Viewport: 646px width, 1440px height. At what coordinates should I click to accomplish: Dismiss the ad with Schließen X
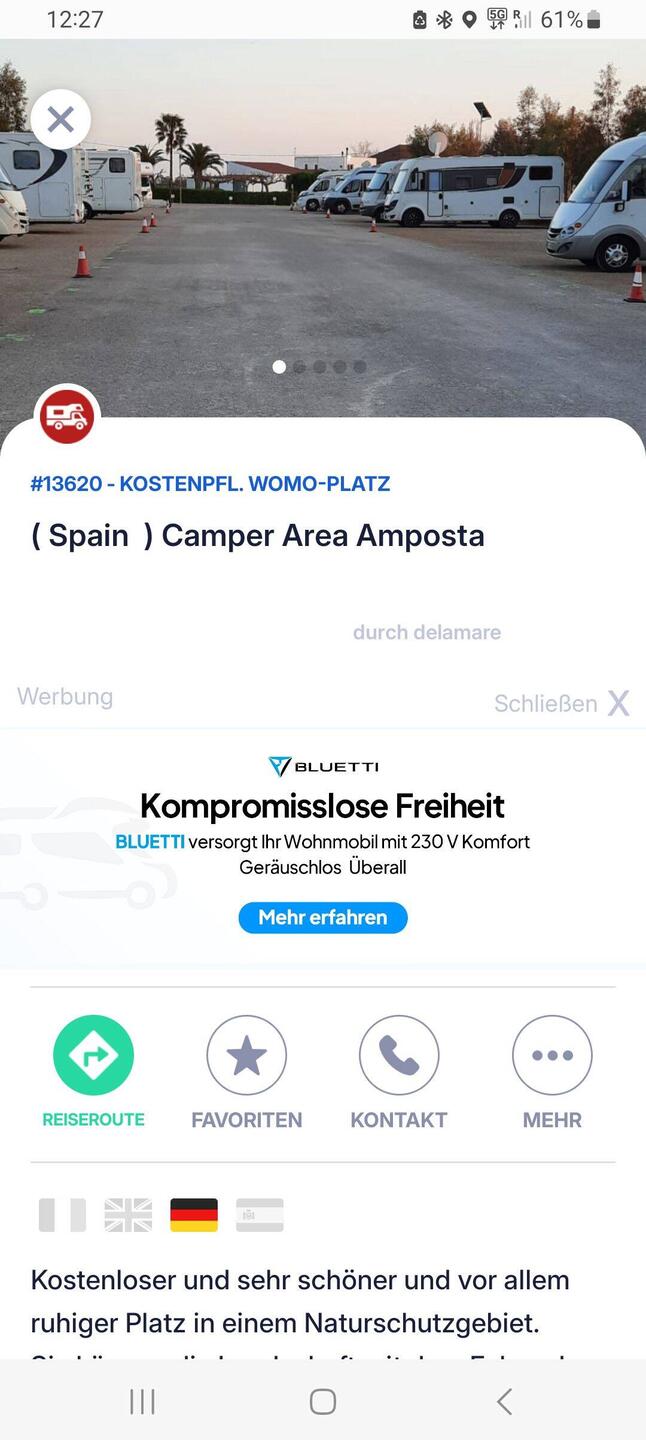pos(561,703)
